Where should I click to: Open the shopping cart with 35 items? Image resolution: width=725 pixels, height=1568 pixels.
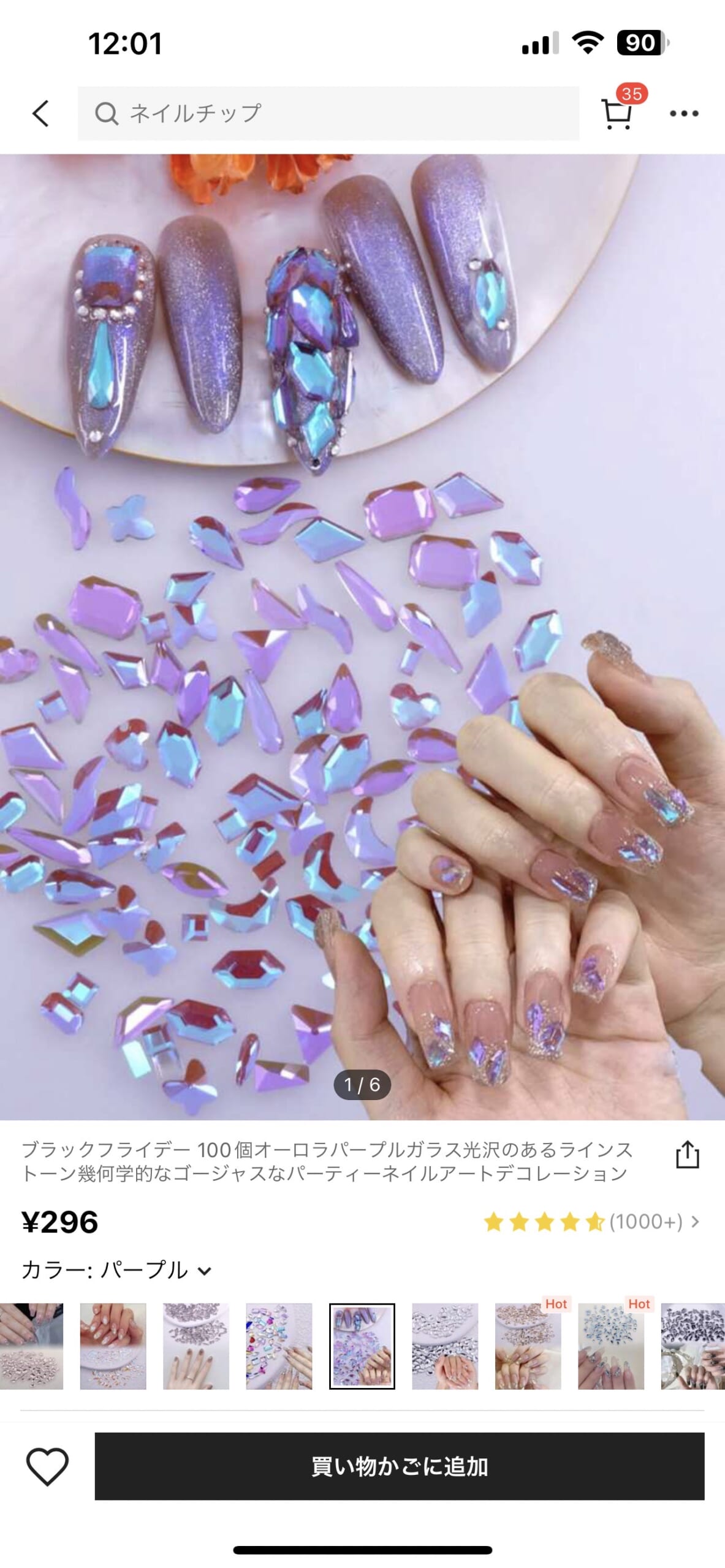[x=617, y=113]
